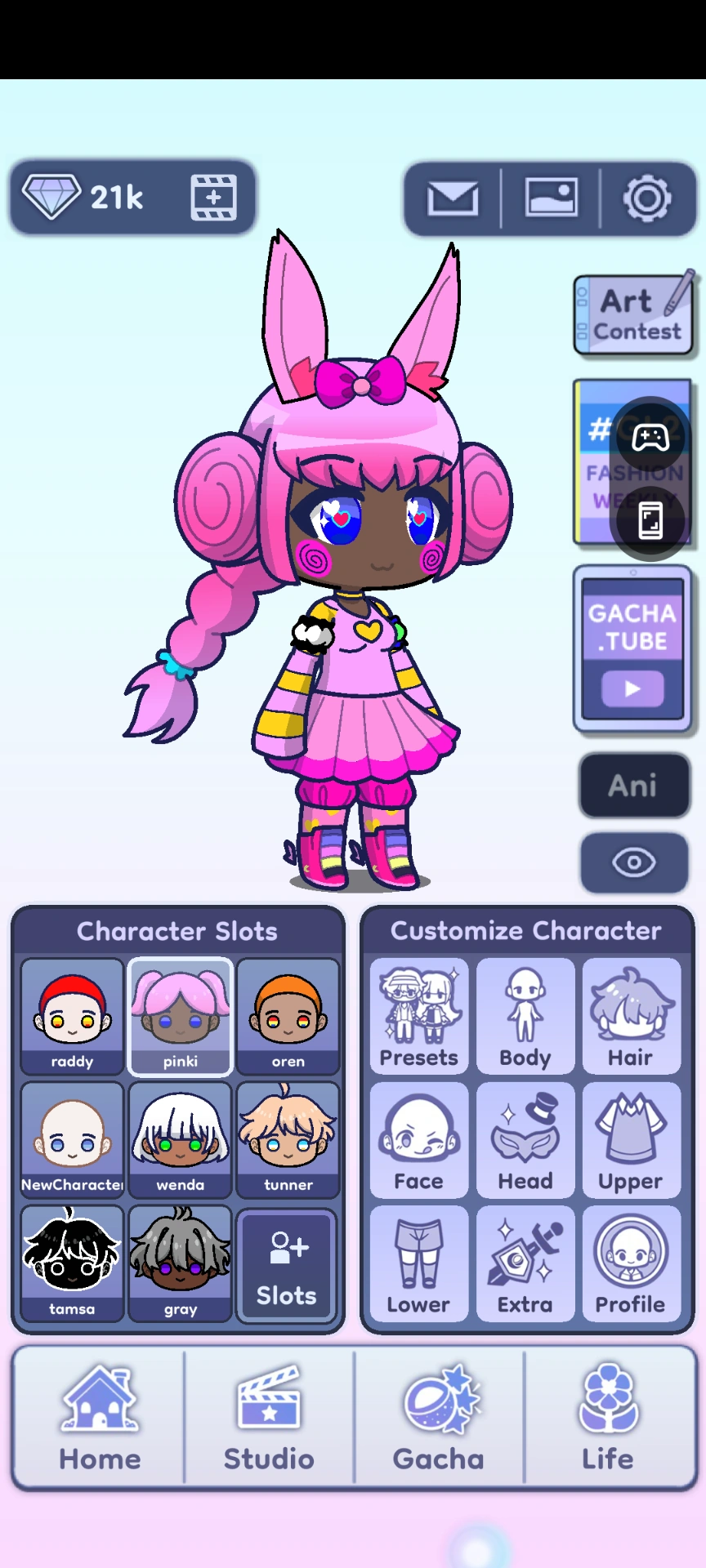
Task: Switch to the Studio tab
Action: click(269, 1419)
